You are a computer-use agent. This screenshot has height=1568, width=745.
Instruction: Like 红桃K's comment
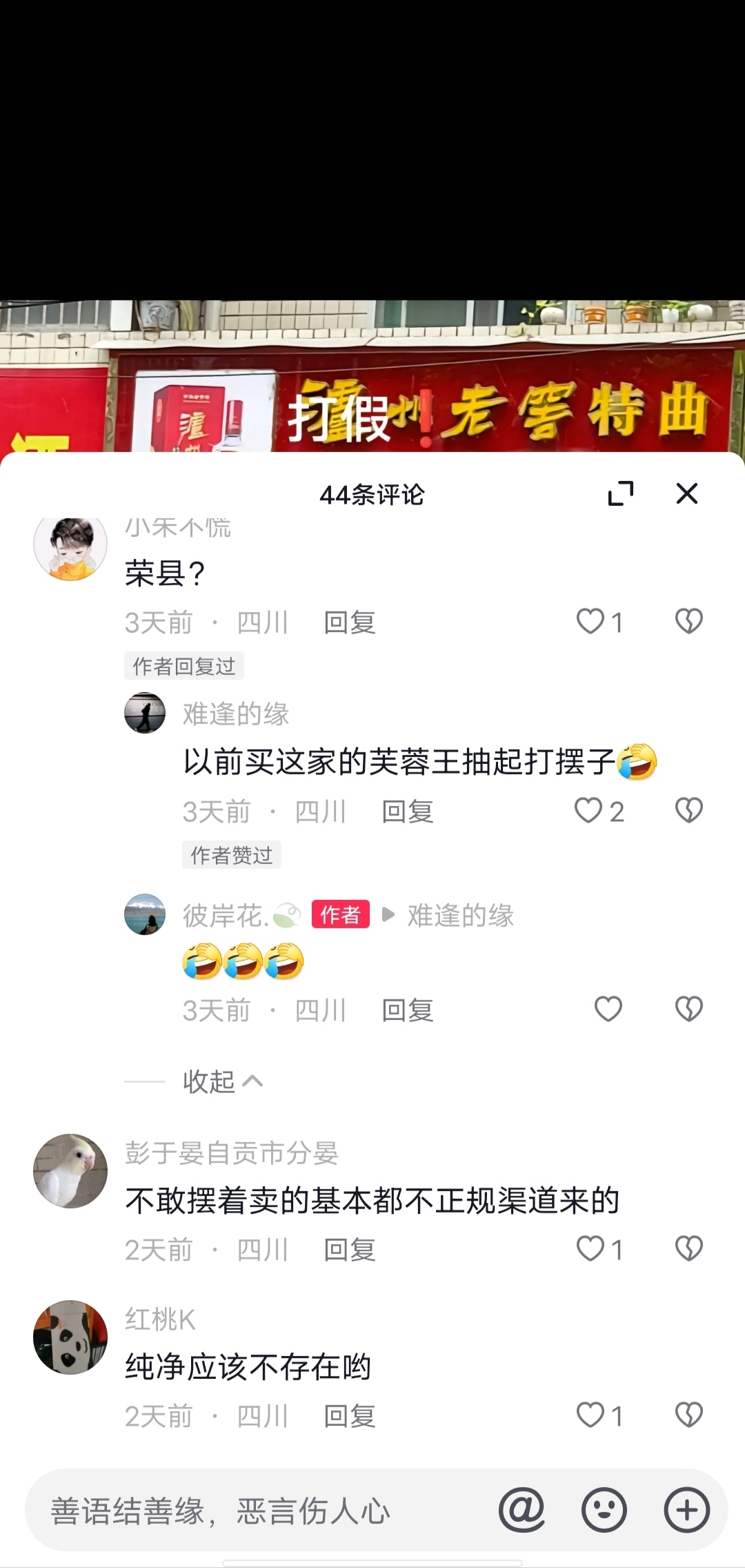pyautogui.click(x=590, y=1415)
